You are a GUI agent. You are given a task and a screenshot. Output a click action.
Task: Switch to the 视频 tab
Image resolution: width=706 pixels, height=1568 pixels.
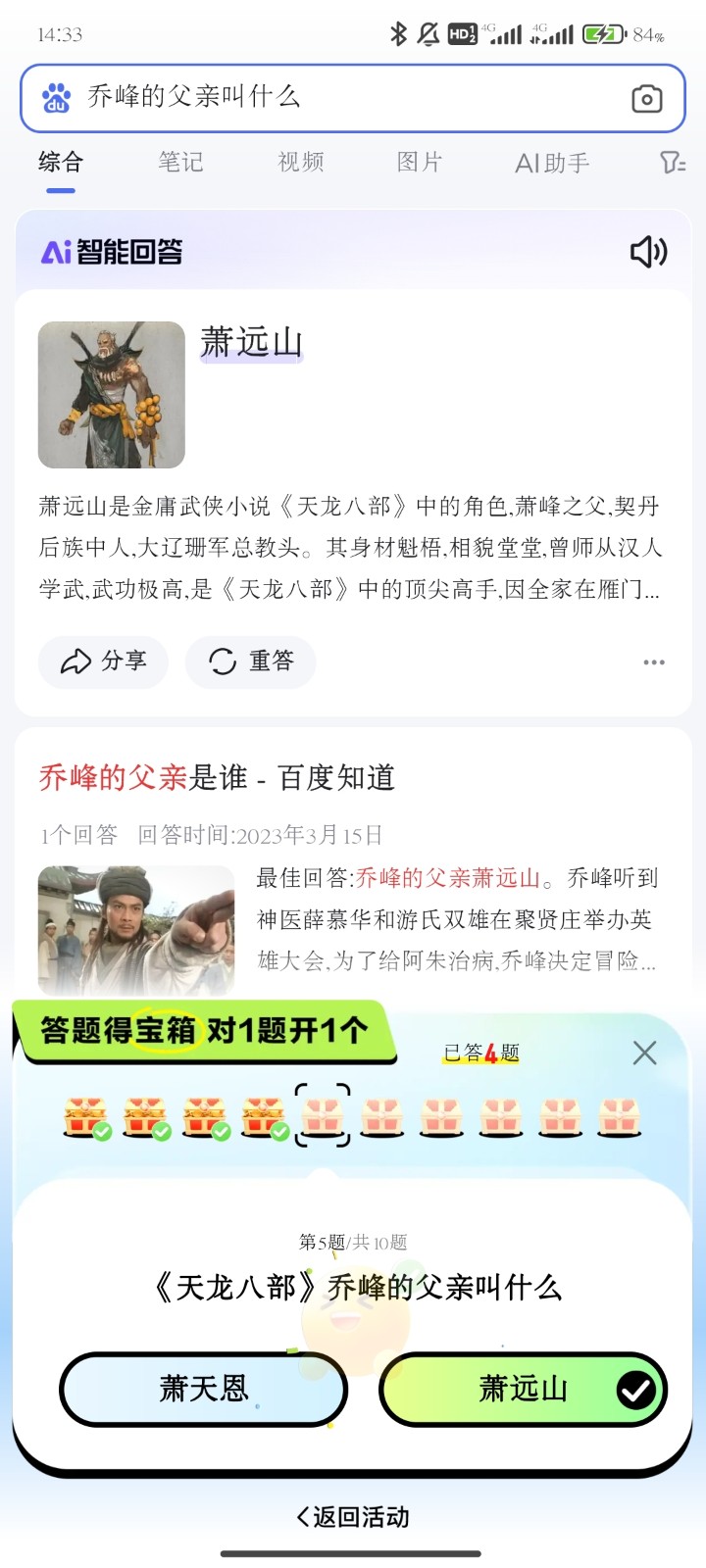(x=301, y=162)
